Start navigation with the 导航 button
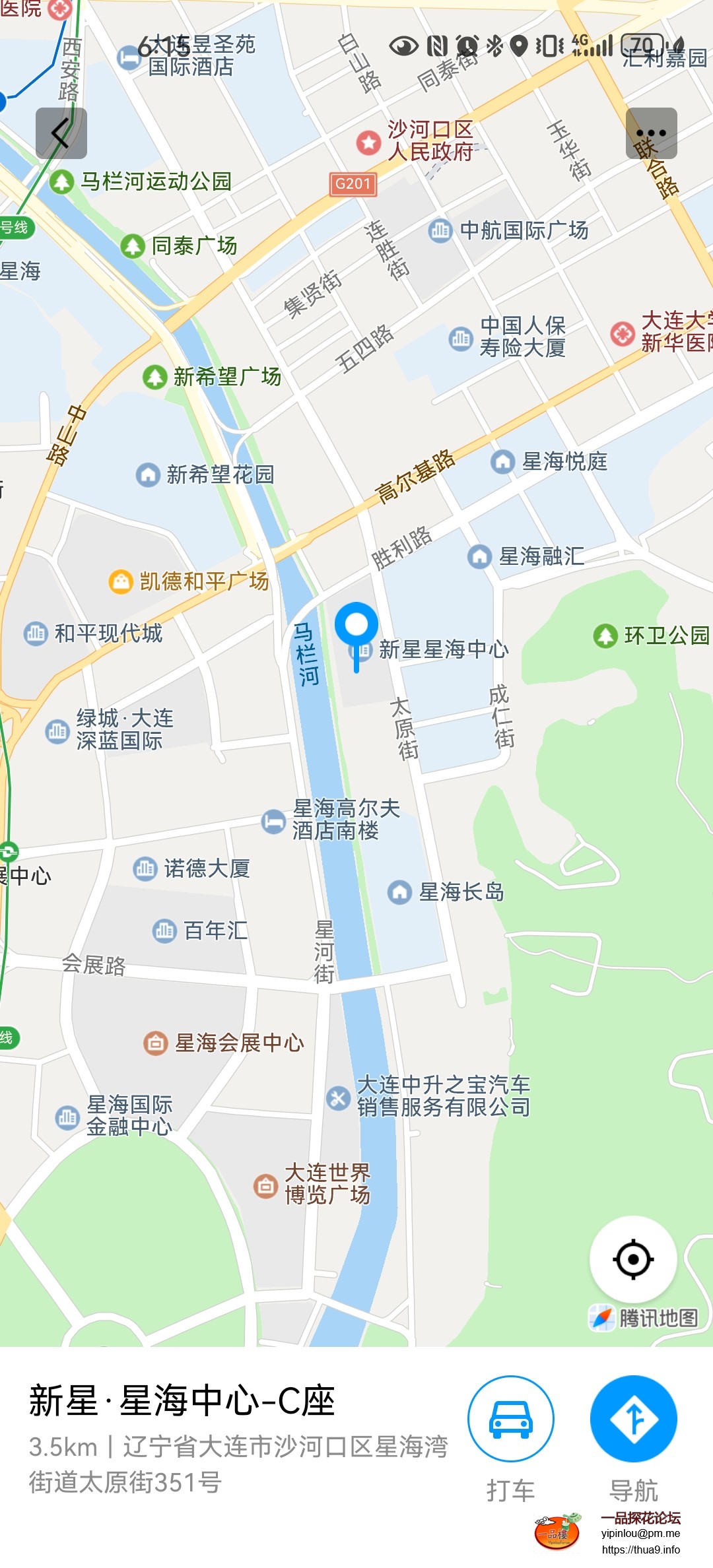This screenshot has width=713, height=1568. click(633, 1419)
